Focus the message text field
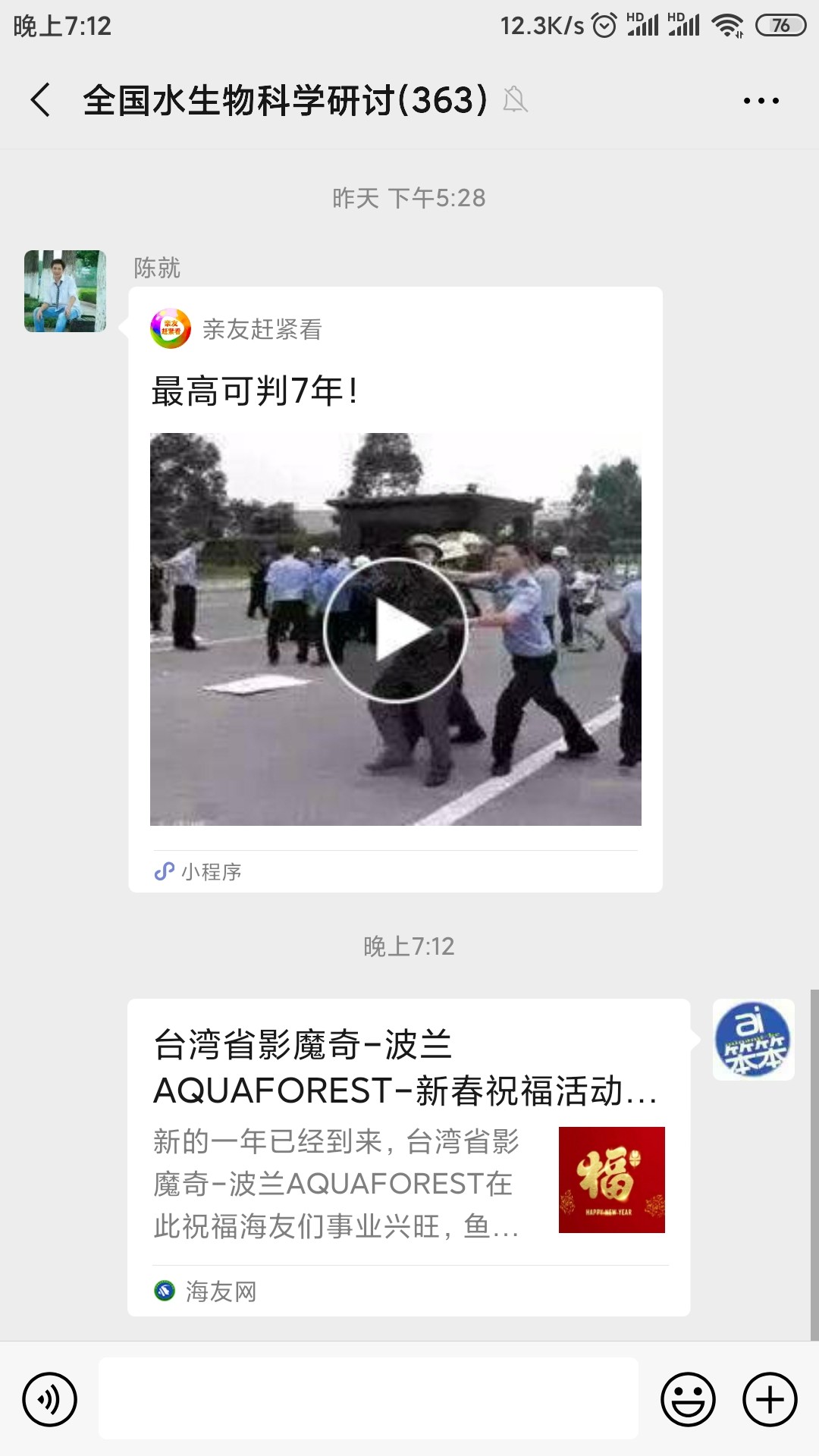This screenshot has height=1456, width=819. click(369, 1399)
